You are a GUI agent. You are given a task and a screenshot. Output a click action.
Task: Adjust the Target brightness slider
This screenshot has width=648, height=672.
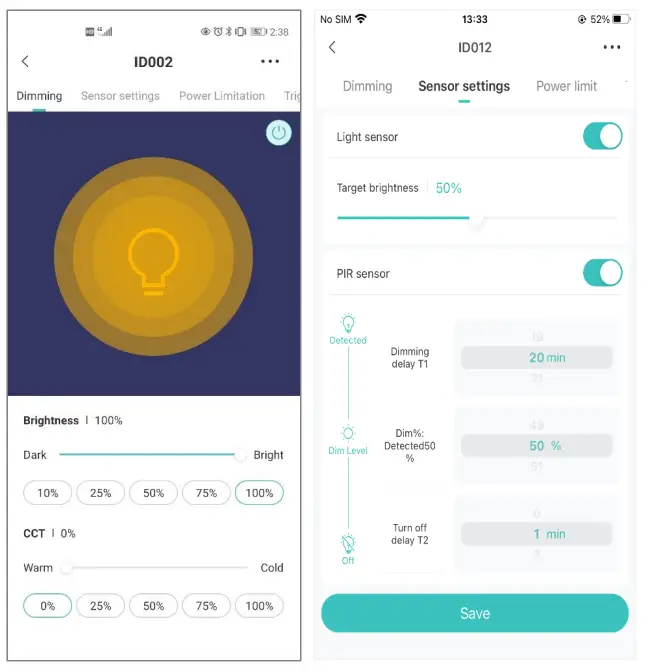click(477, 218)
